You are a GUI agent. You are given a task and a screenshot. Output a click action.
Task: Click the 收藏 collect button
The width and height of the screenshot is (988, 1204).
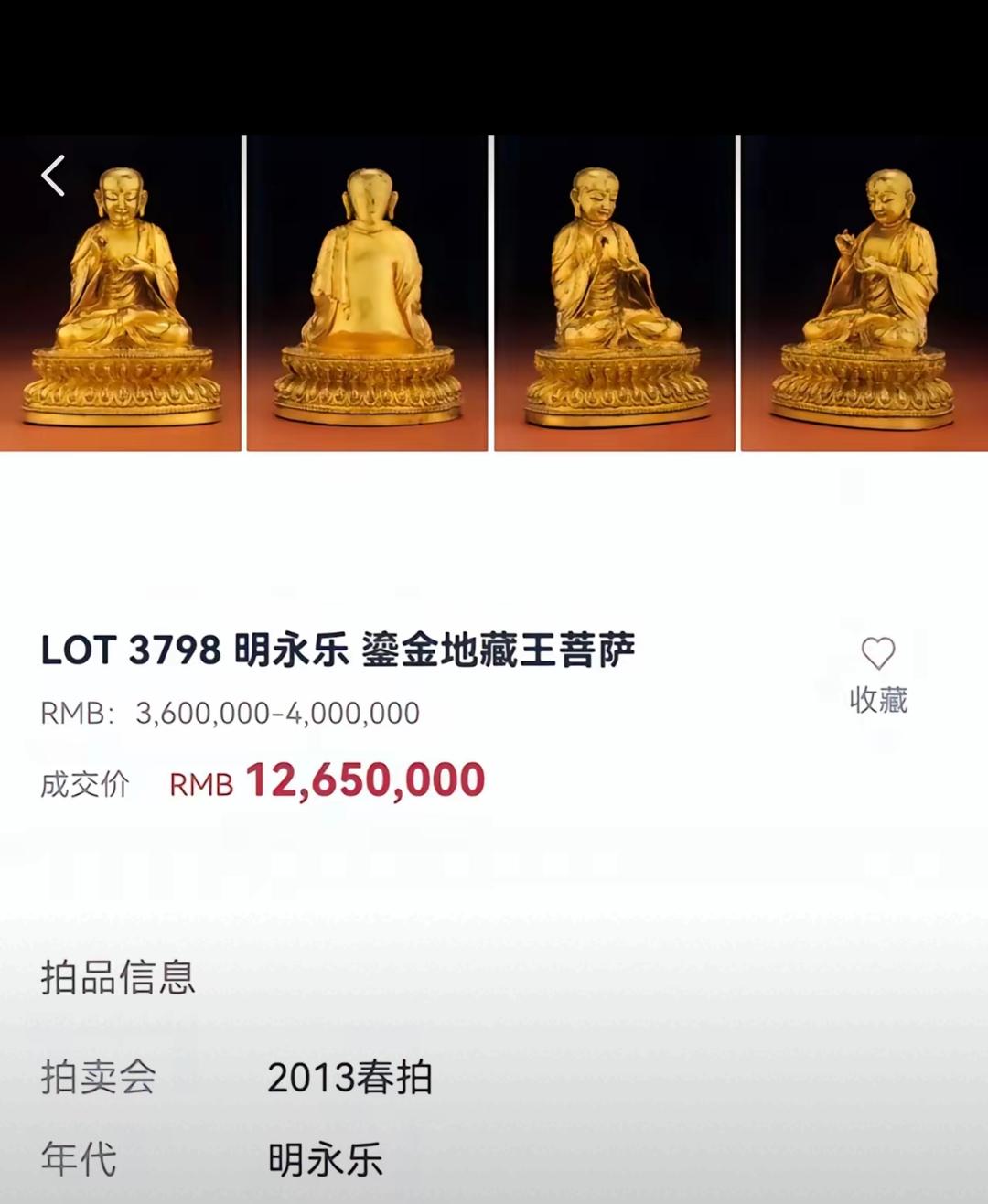click(876, 703)
